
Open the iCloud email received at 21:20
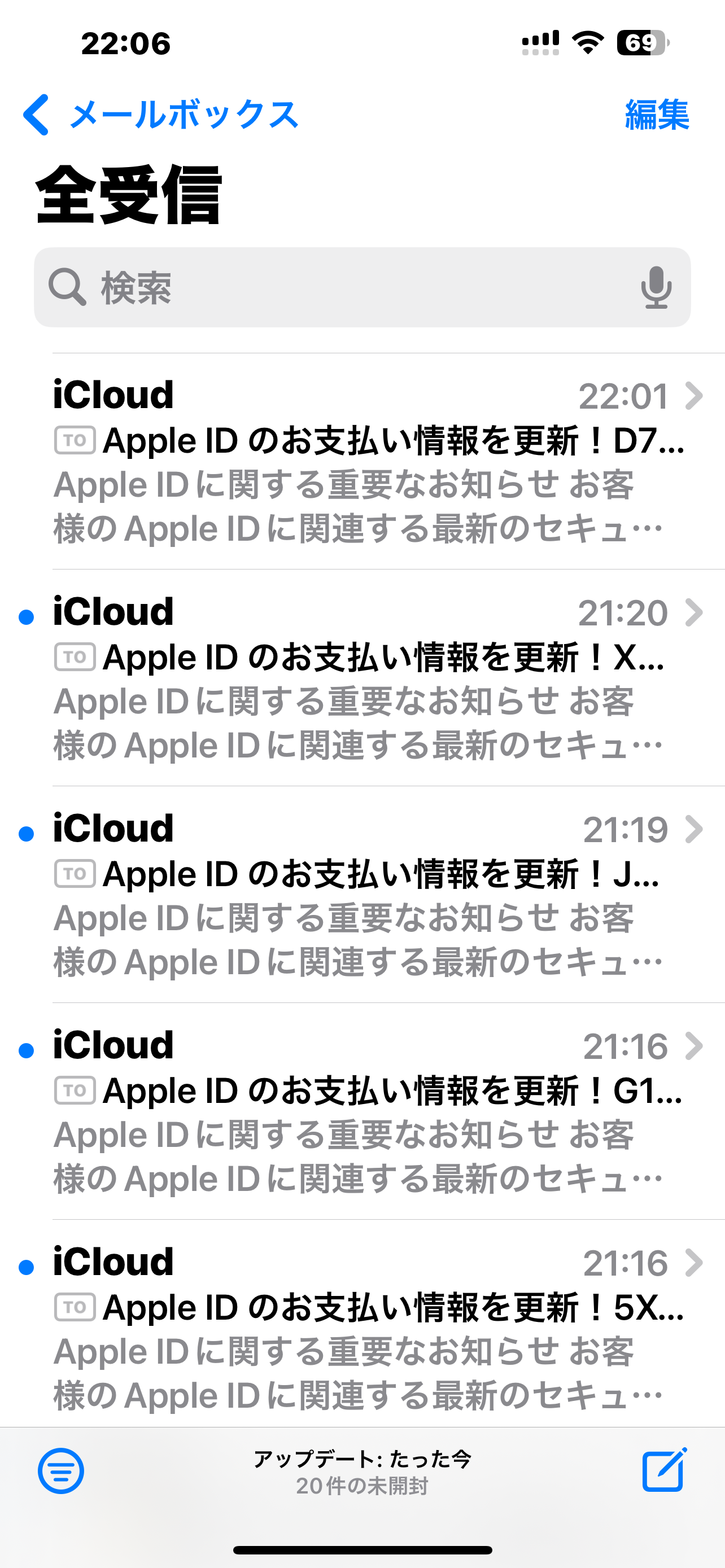377,678
